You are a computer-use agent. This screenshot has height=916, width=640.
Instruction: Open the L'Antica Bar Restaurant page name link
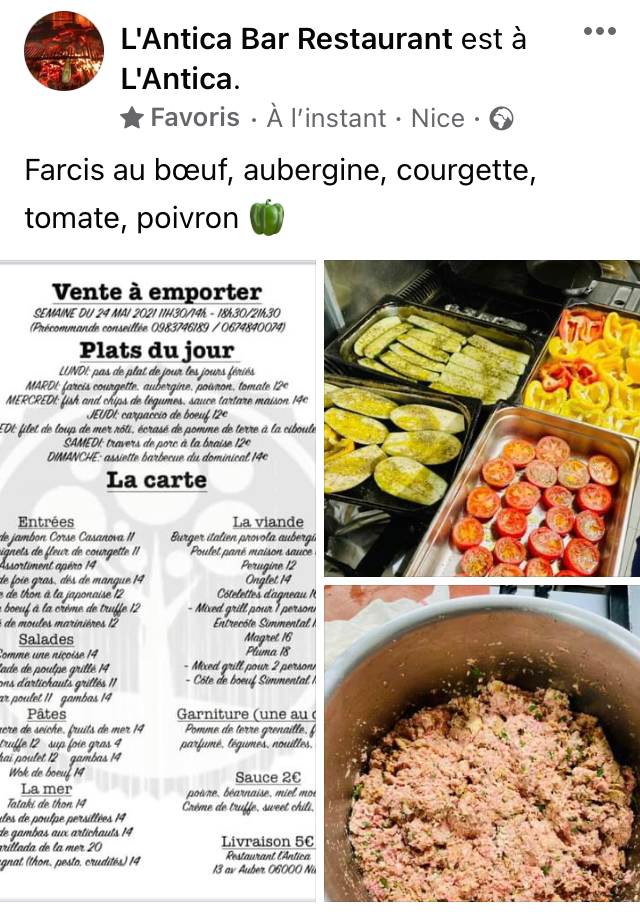[286, 39]
